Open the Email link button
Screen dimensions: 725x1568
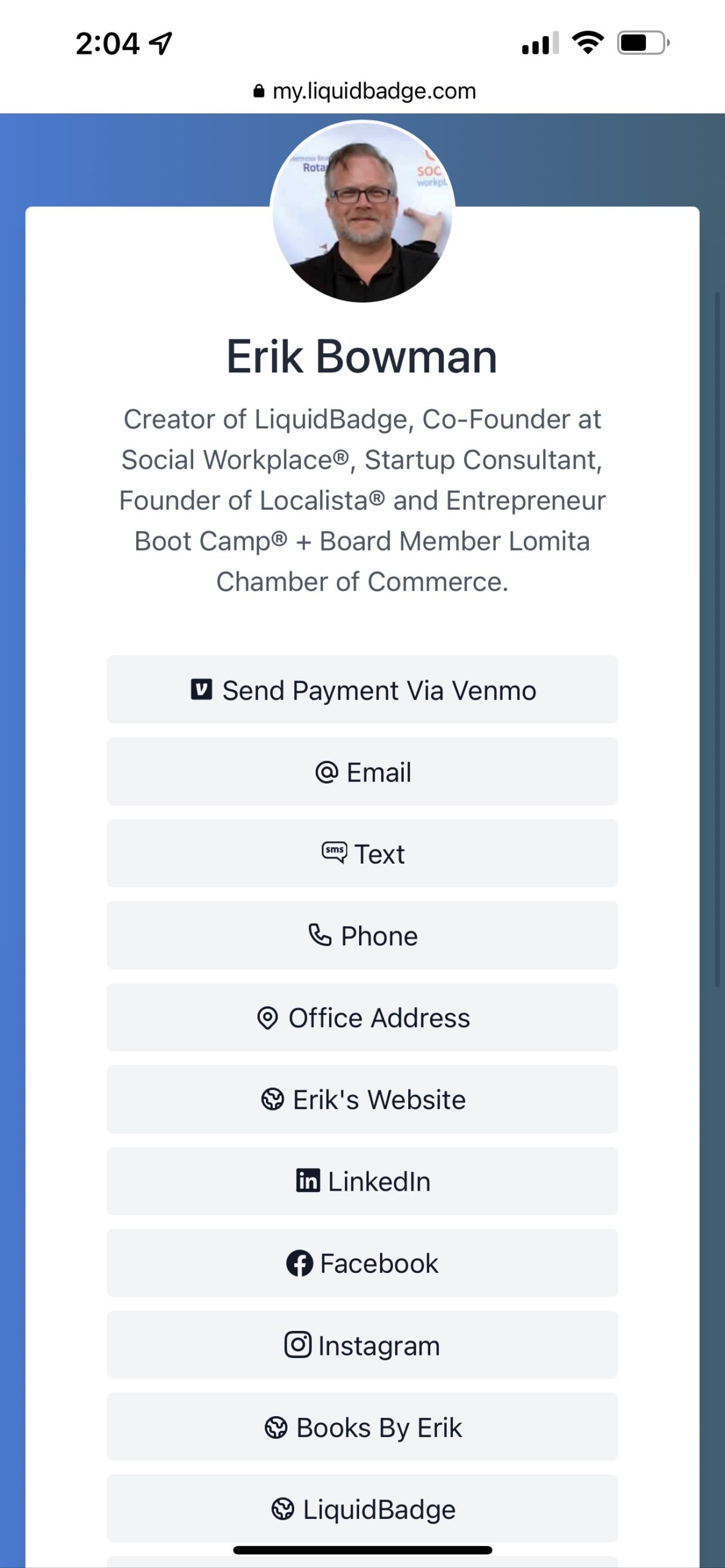click(x=362, y=772)
